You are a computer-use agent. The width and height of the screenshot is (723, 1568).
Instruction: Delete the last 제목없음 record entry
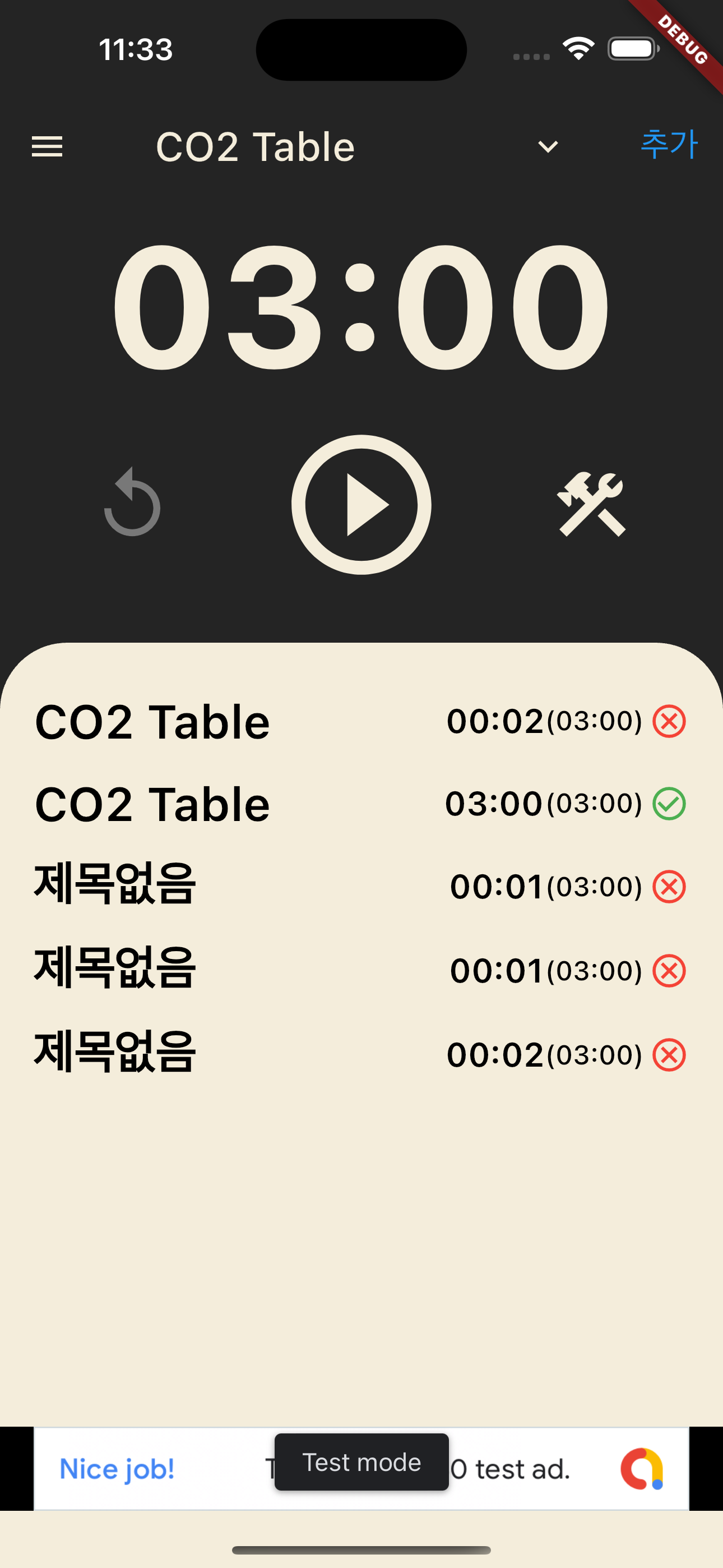point(668,1055)
